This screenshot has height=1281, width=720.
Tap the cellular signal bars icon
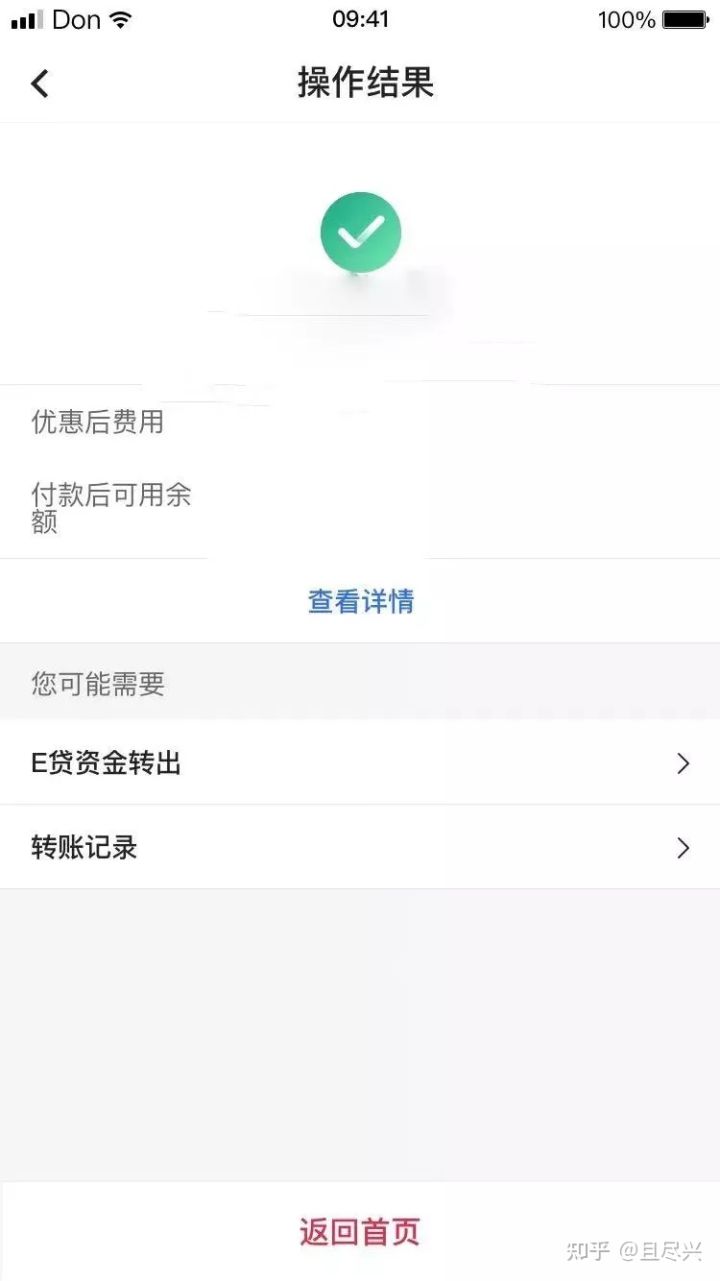tap(25, 18)
